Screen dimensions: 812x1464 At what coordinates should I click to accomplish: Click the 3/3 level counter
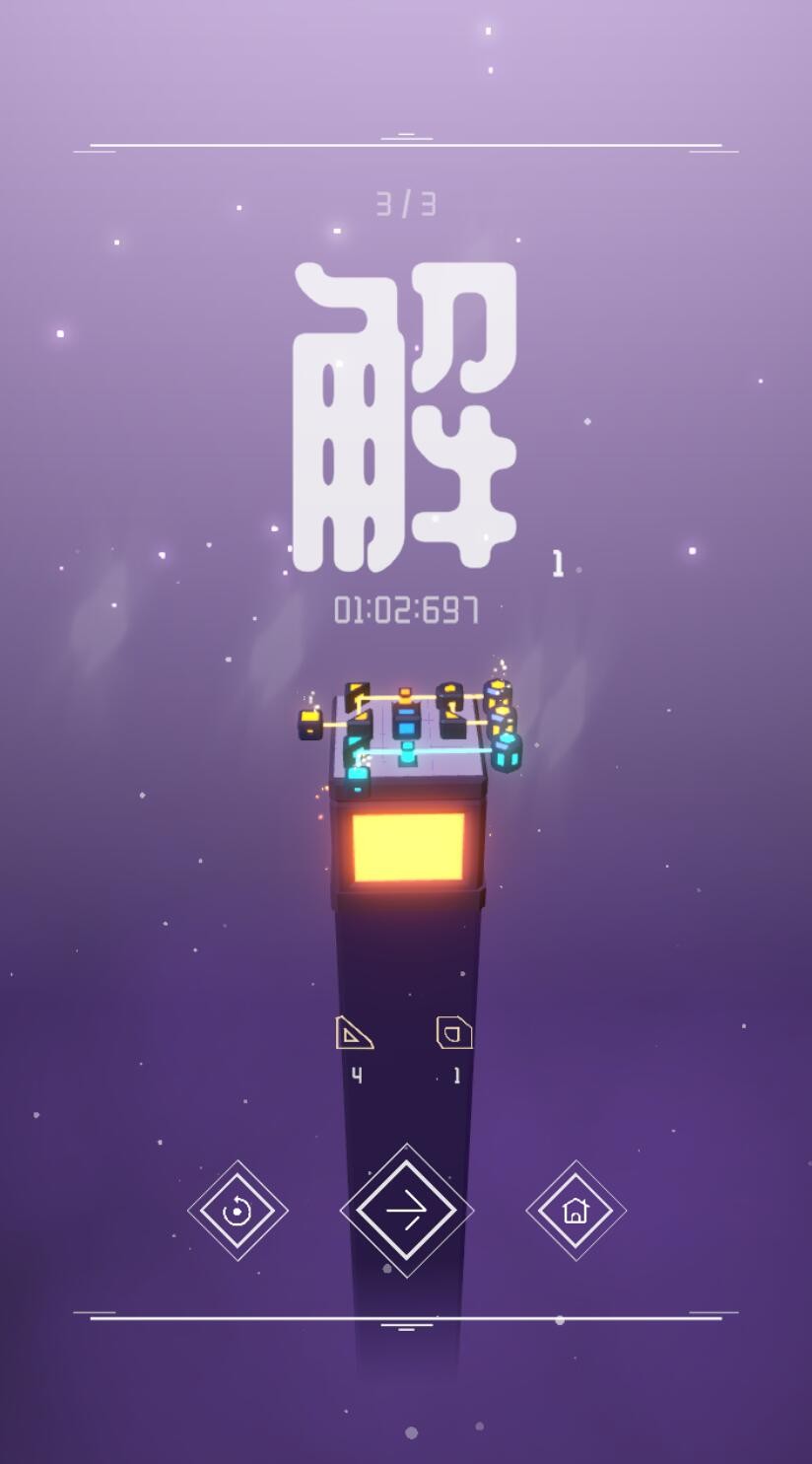405,204
